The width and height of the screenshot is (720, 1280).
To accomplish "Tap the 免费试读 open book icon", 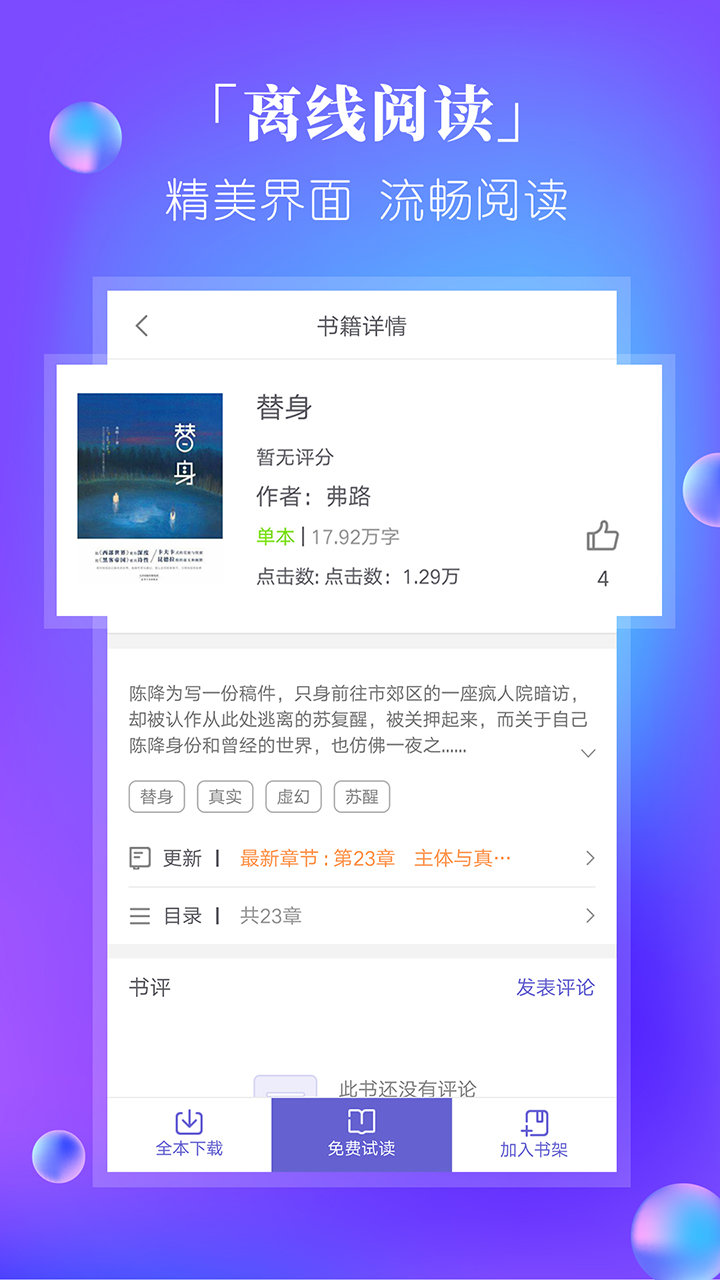I will pyautogui.click(x=360, y=1120).
